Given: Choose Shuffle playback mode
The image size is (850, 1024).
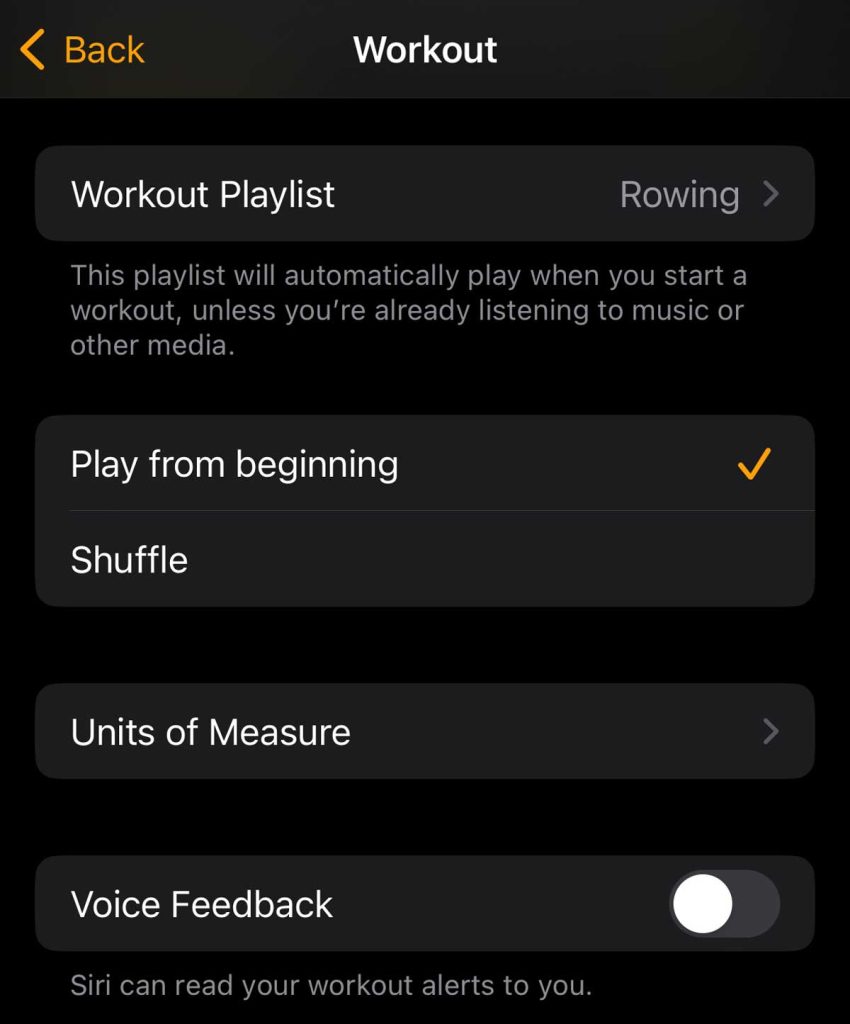Looking at the screenshot, I should tap(424, 559).
